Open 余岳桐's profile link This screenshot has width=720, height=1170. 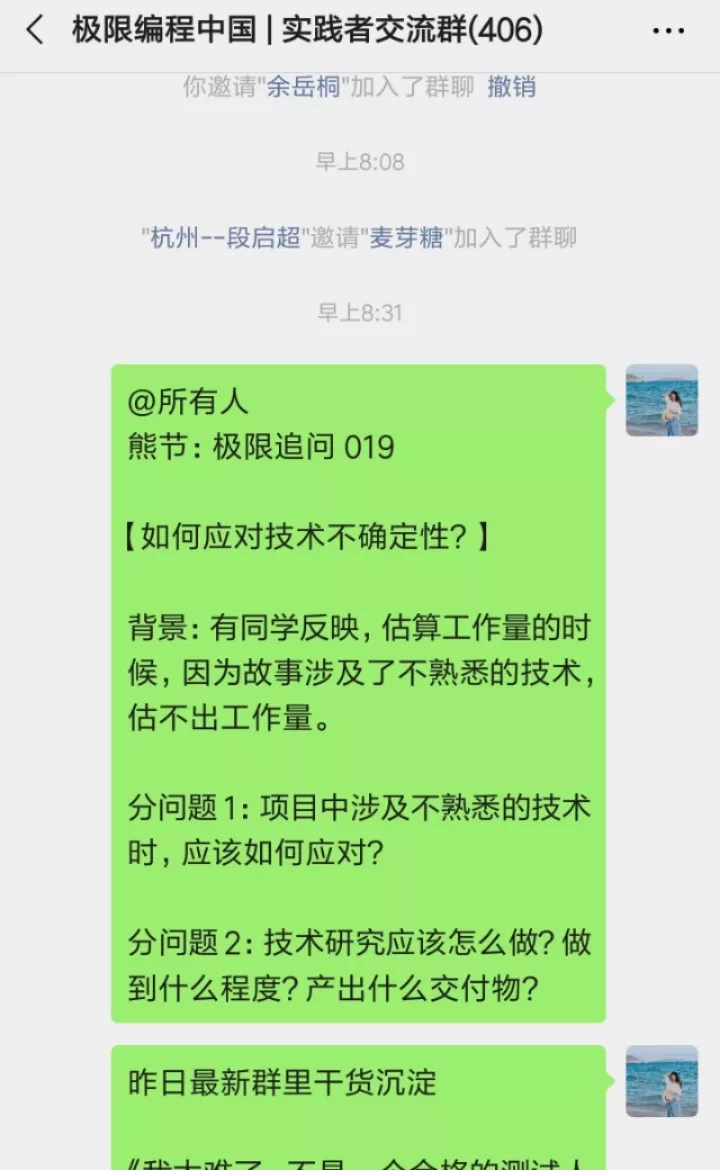[304, 87]
